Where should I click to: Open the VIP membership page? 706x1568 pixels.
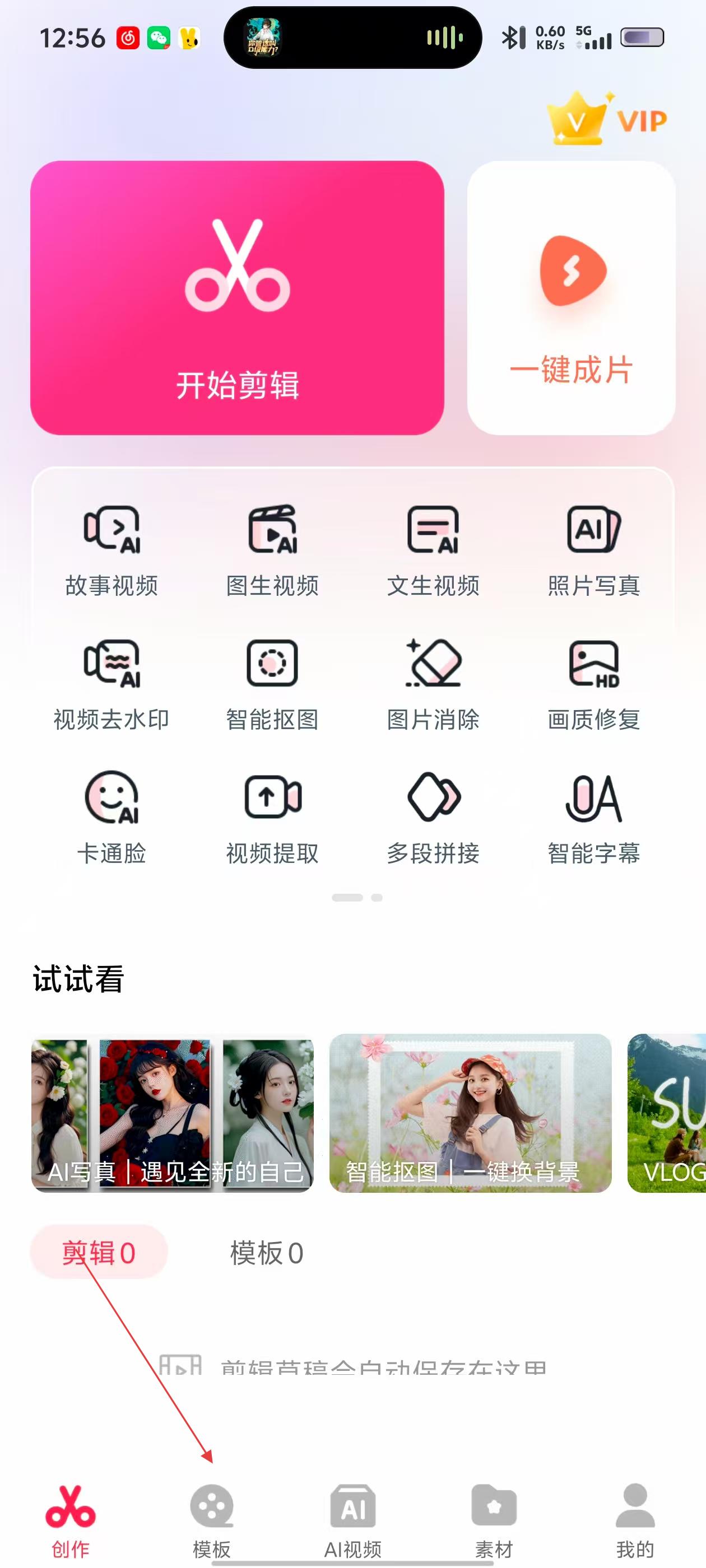pos(607,119)
